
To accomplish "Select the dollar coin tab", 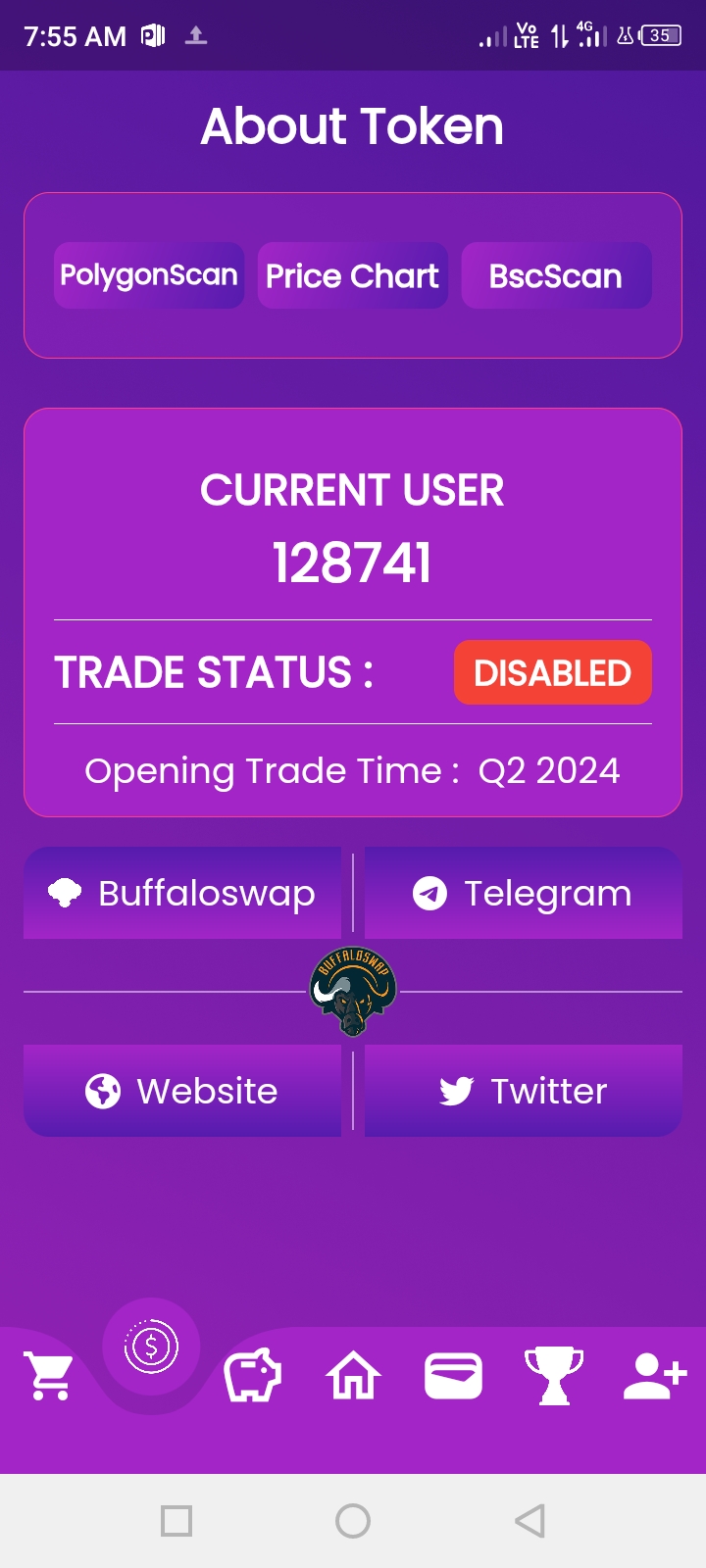I will pyautogui.click(x=151, y=1347).
